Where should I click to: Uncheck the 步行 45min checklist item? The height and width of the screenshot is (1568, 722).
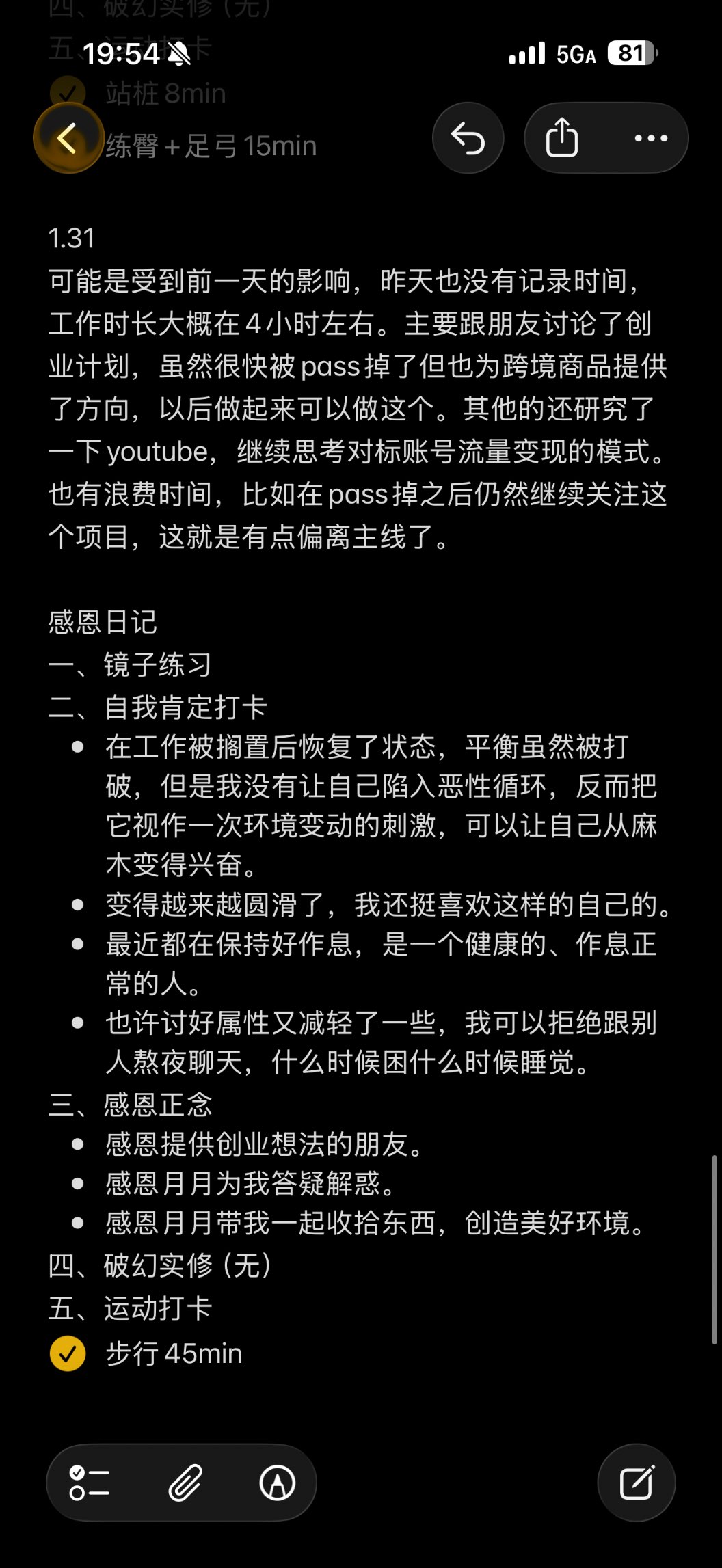click(x=68, y=1353)
